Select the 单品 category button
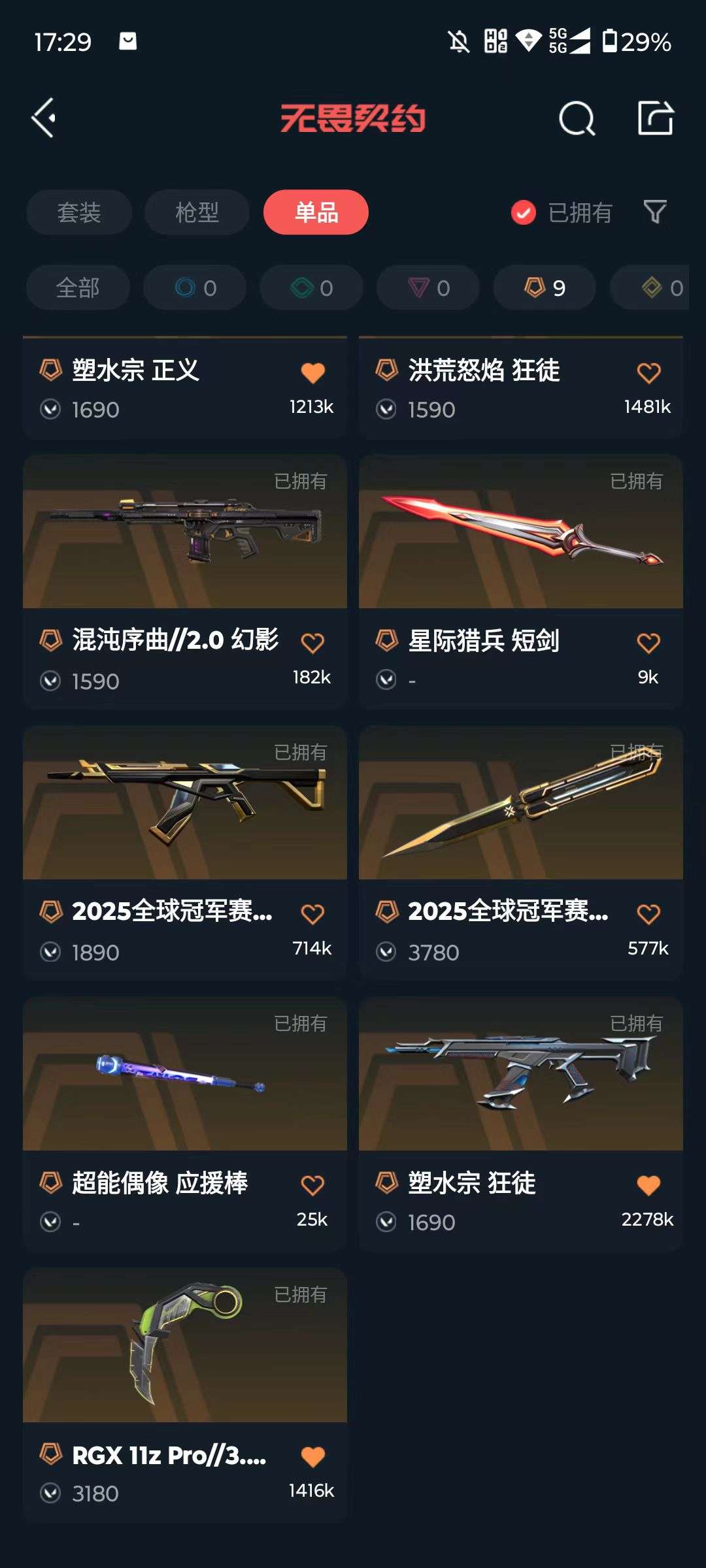Image resolution: width=706 pixels, height=1568 pixels. [x=316, y=212]
